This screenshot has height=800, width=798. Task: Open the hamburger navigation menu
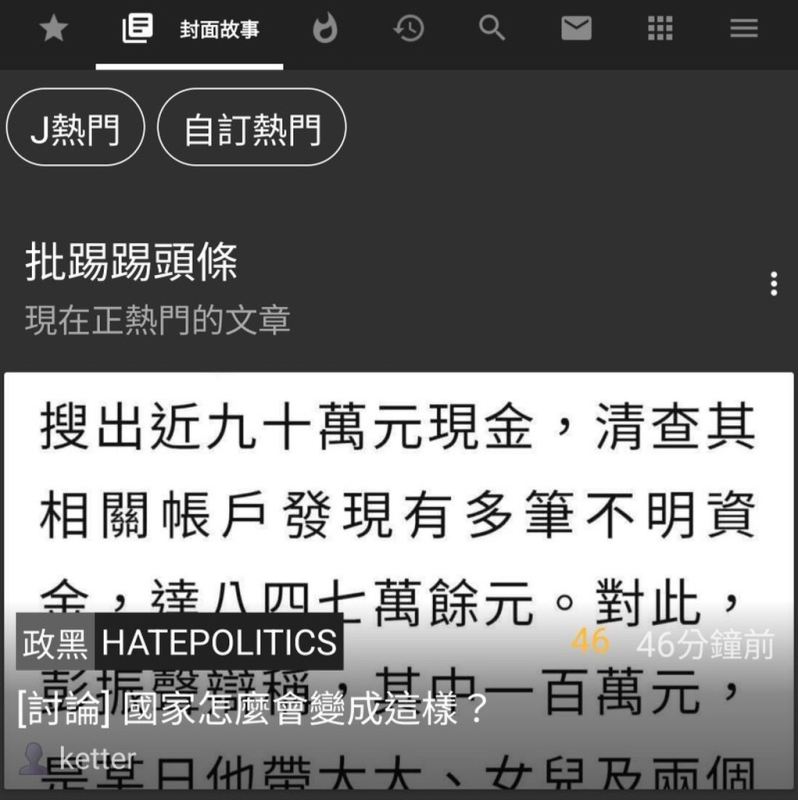(743, 28)
